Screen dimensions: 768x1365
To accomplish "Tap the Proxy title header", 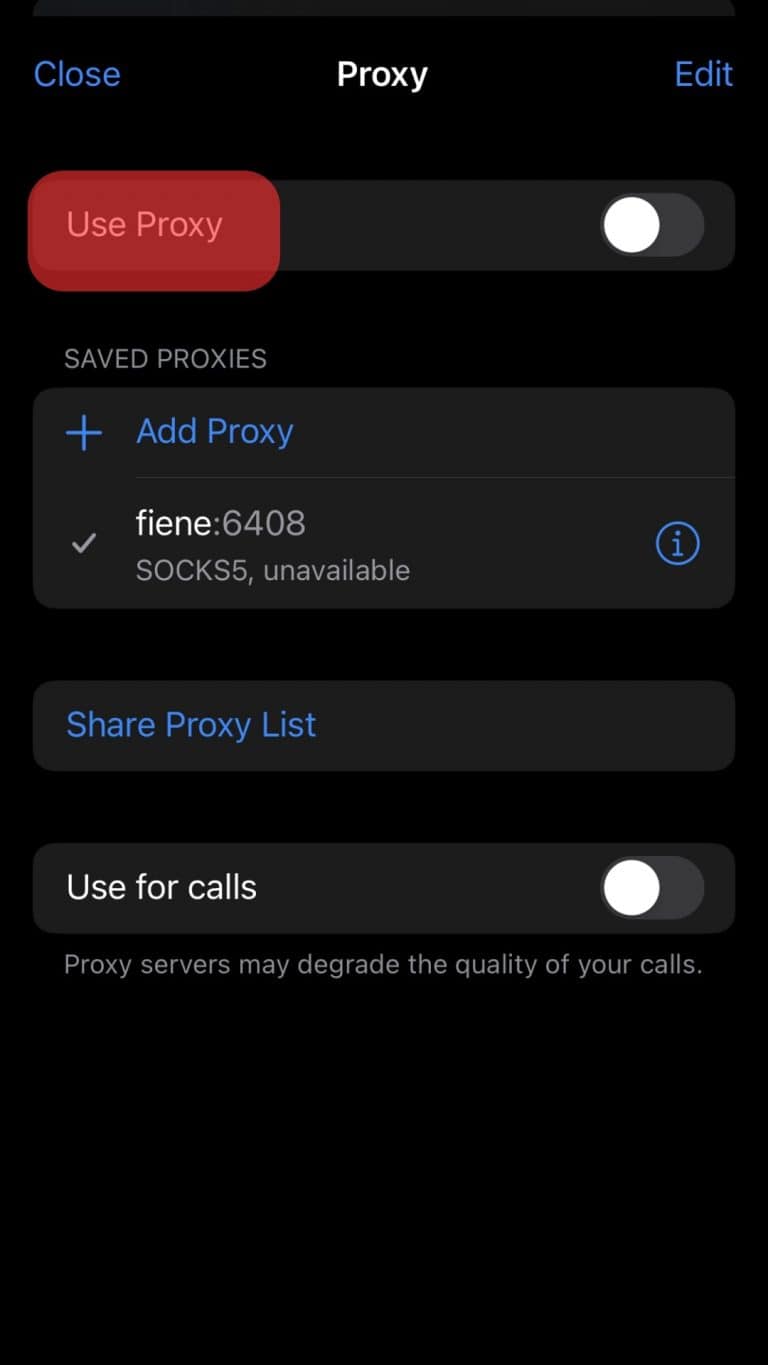I will coord(383,74).
